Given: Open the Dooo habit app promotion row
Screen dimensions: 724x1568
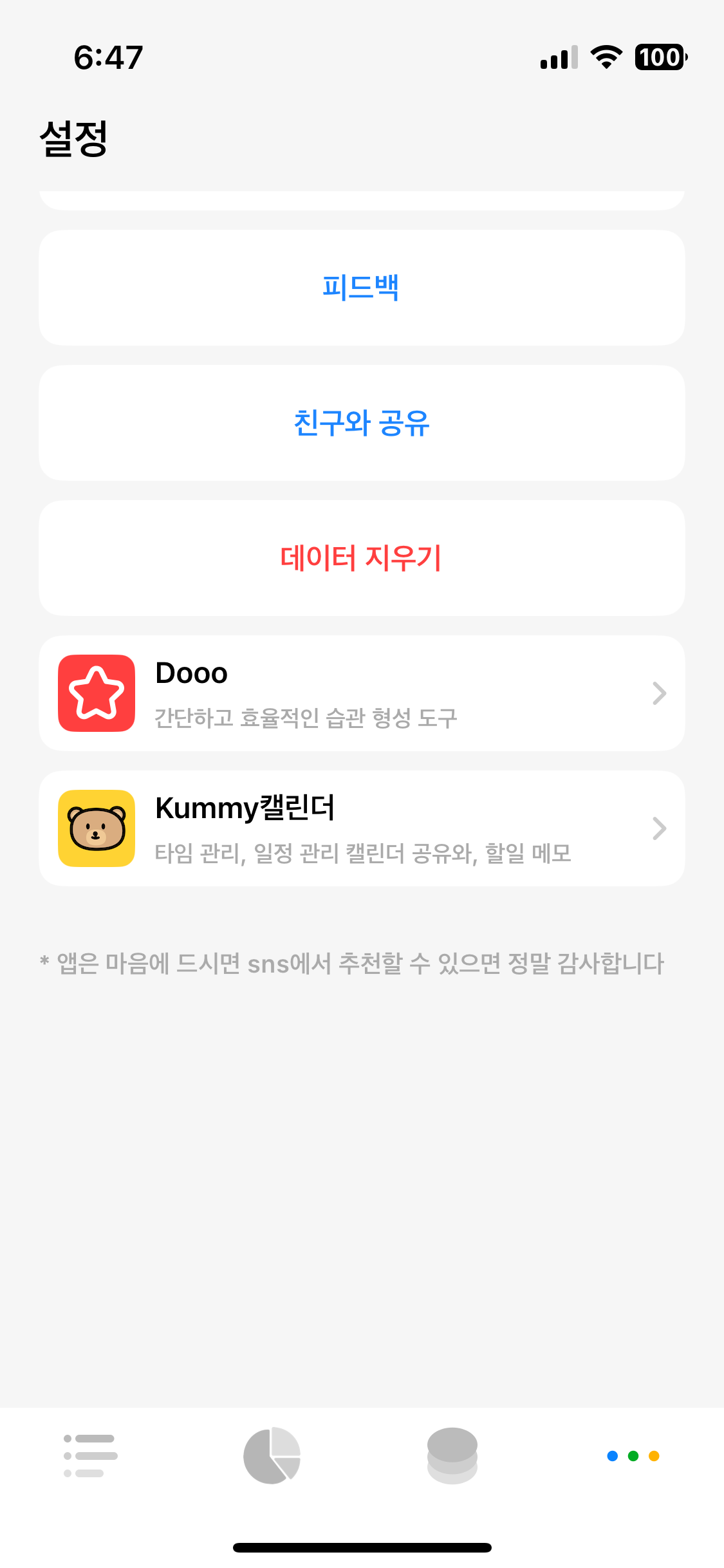Looking at the screenshot, I should [x=362, y=693].
